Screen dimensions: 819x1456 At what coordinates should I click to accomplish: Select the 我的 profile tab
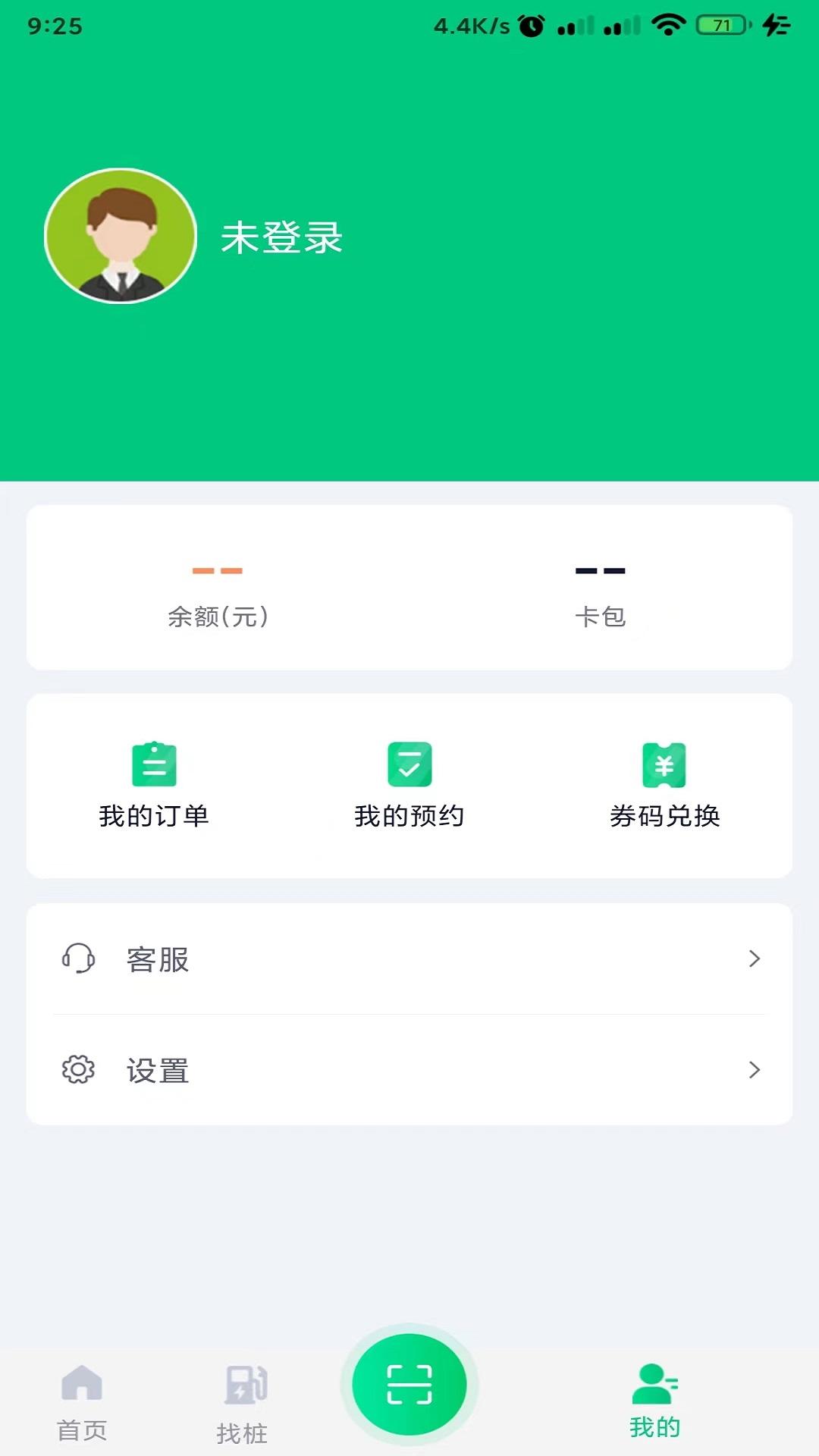pyautogui.click(x=655, y=1402)
